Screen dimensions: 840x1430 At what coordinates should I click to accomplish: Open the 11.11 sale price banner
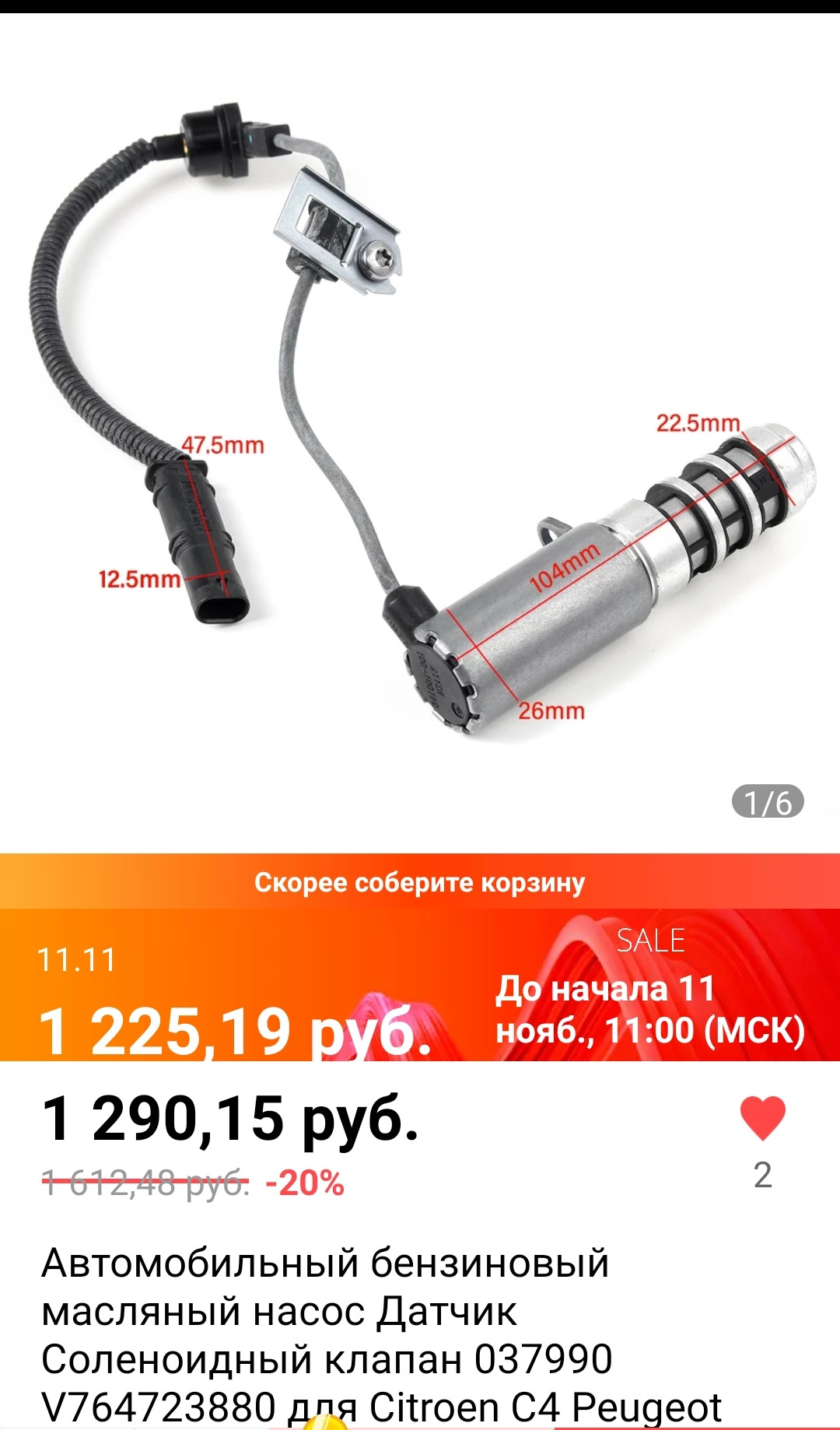(x=420, y=985)
